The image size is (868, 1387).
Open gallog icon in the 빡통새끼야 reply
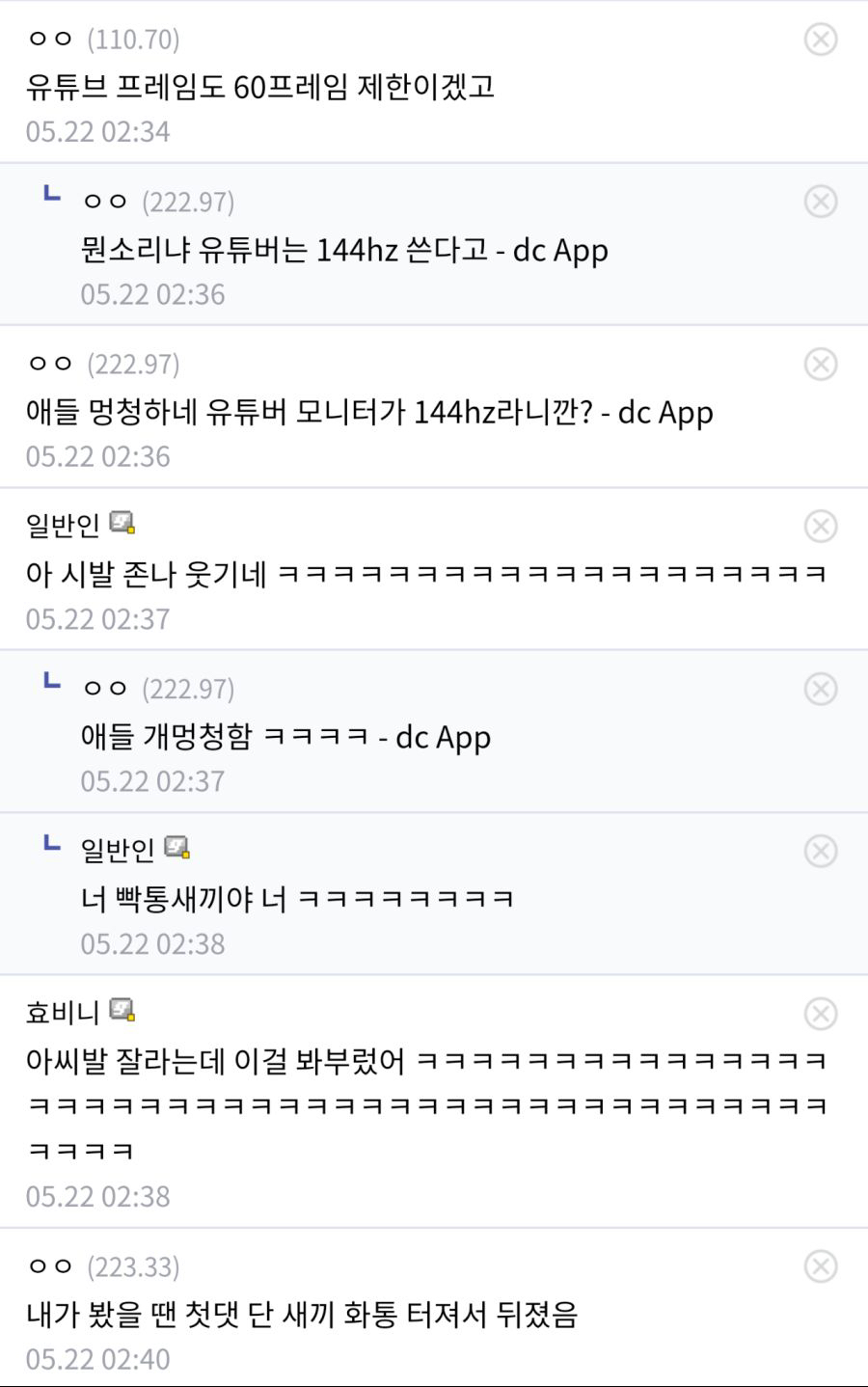point(177,850)
